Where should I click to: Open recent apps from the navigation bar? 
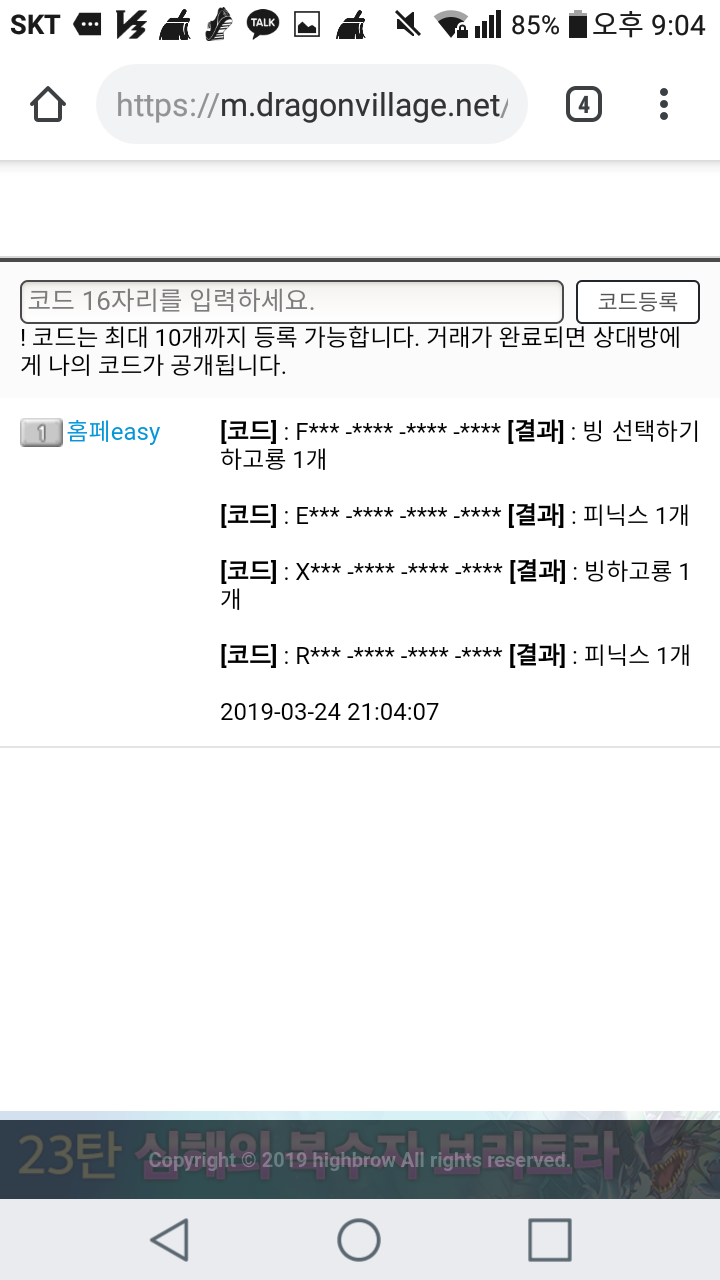coord(549,1240)
